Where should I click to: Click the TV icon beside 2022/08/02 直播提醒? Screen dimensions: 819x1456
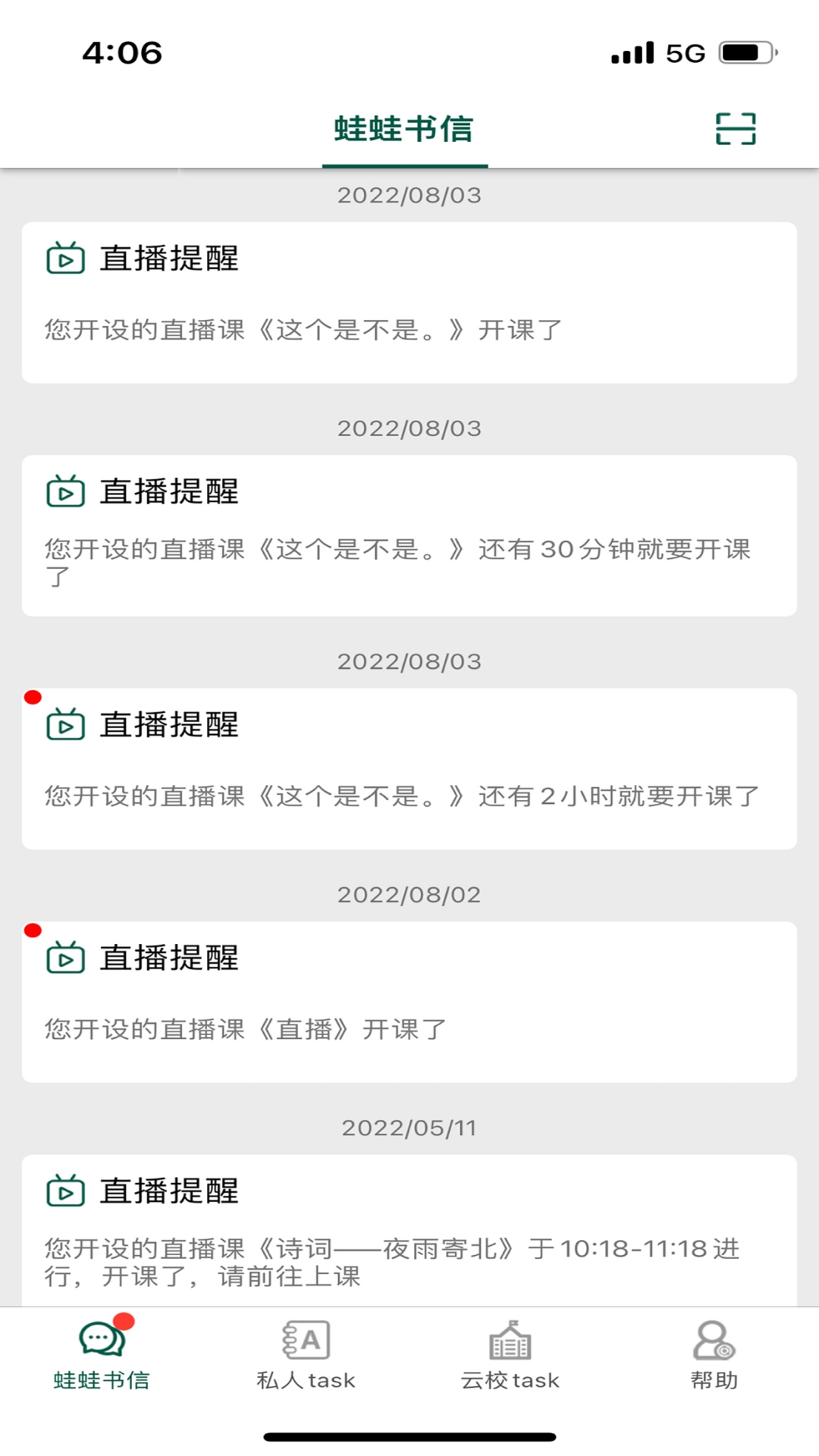pos(67,958)
